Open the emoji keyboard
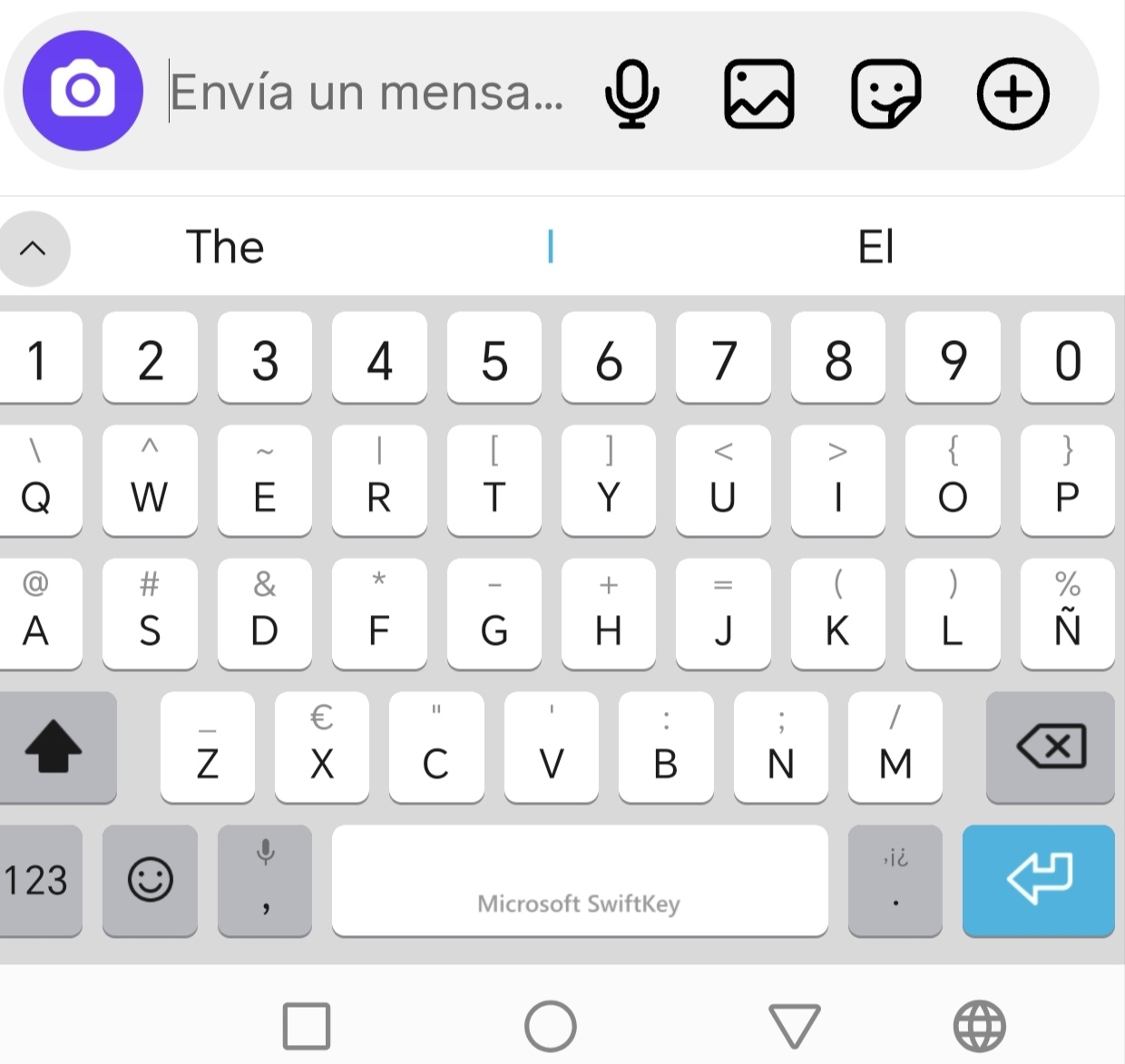Screen dimensions: 1125x1064 tap(150, 880)
